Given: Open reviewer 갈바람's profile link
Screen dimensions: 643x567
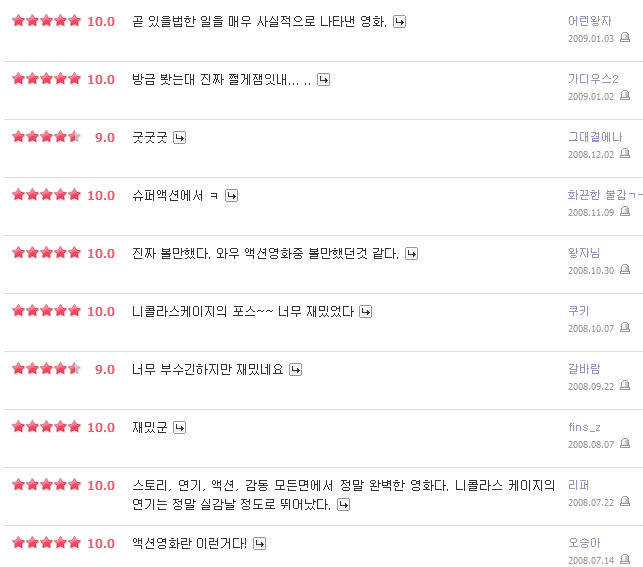Looking at the screenshot, I should point(584,368).
